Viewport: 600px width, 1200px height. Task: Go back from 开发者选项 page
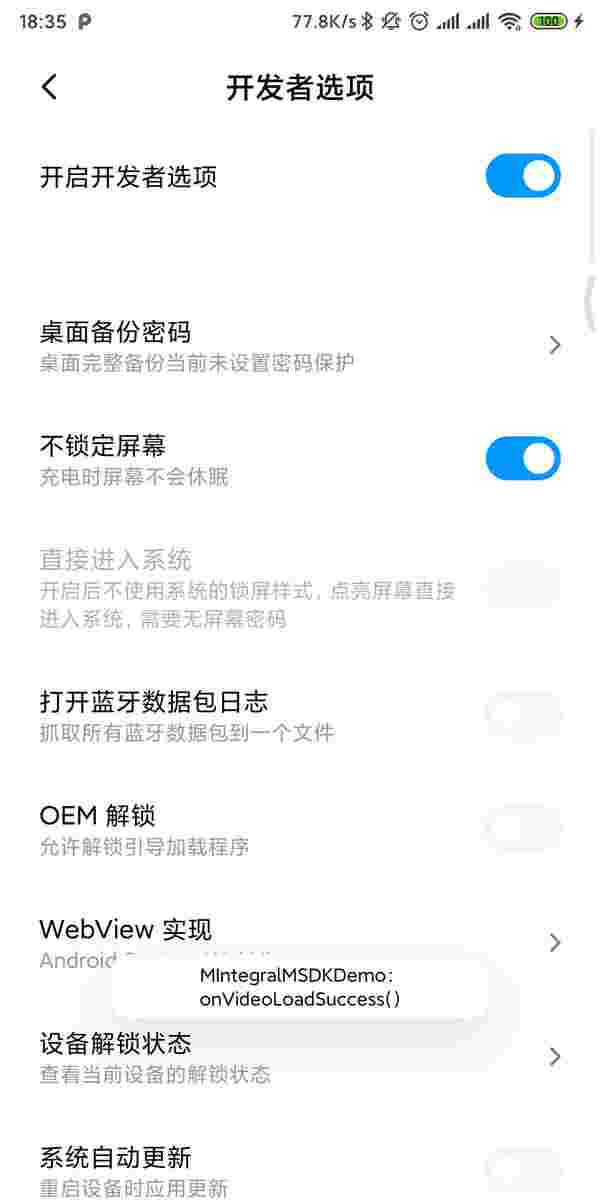49,87
